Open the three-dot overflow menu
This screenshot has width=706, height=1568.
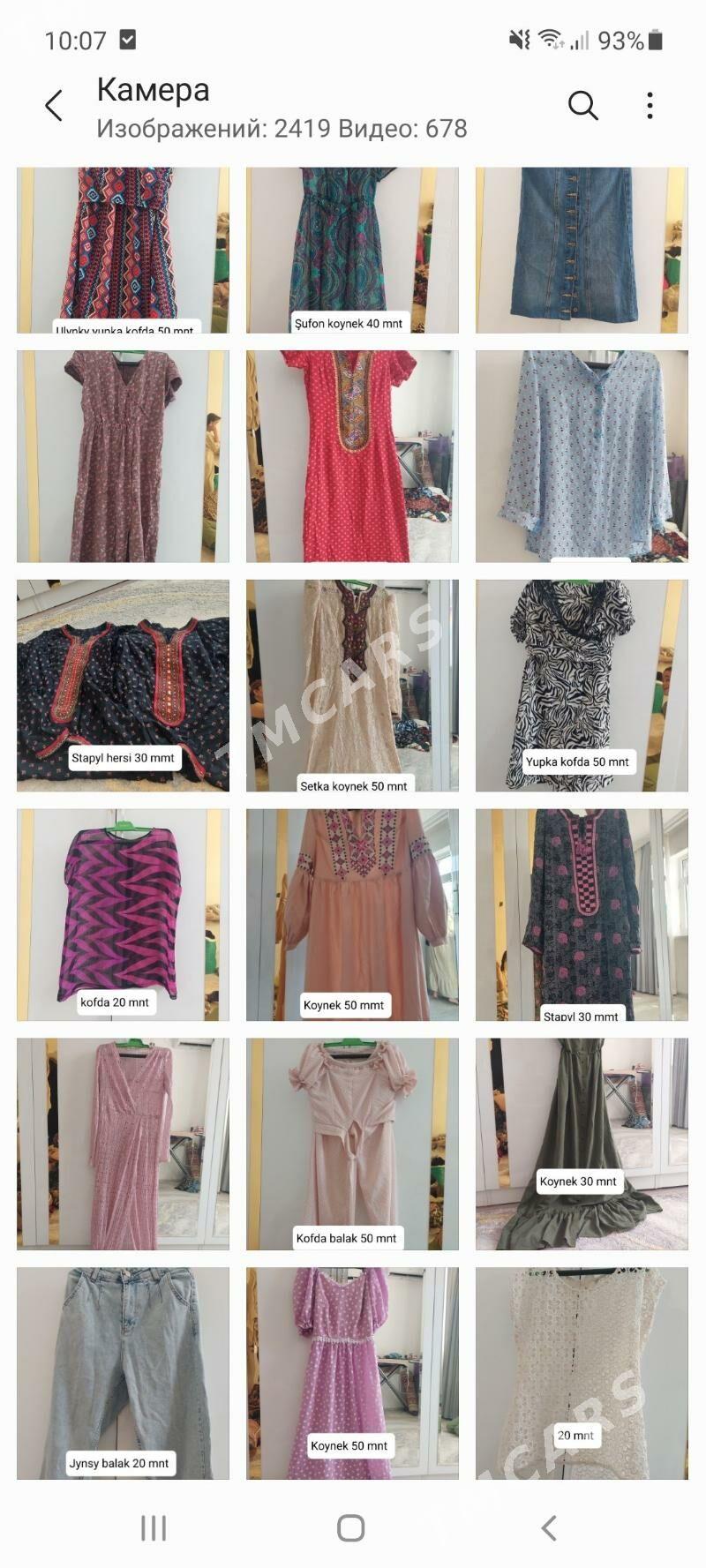650,106
